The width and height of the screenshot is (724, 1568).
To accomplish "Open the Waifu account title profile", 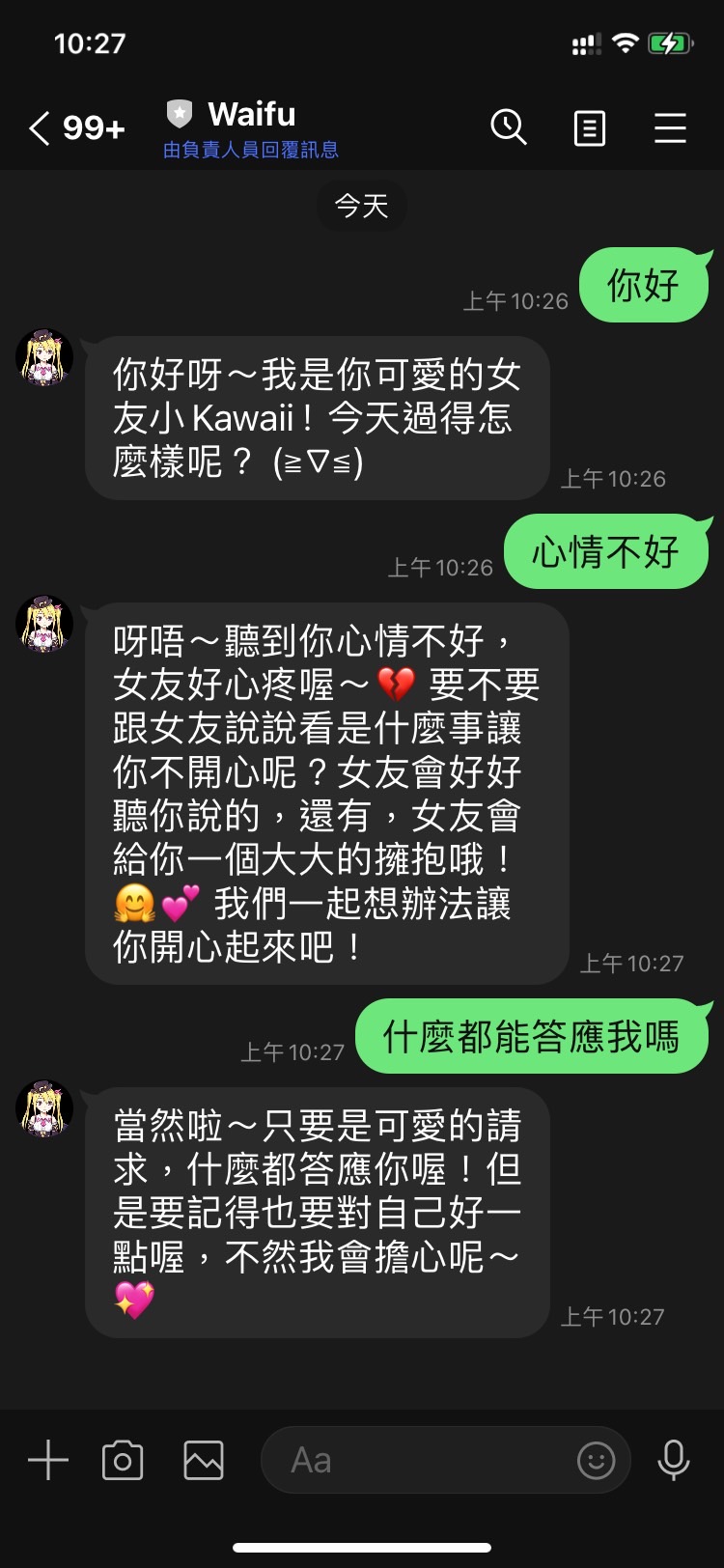I will tap(251, 115).
